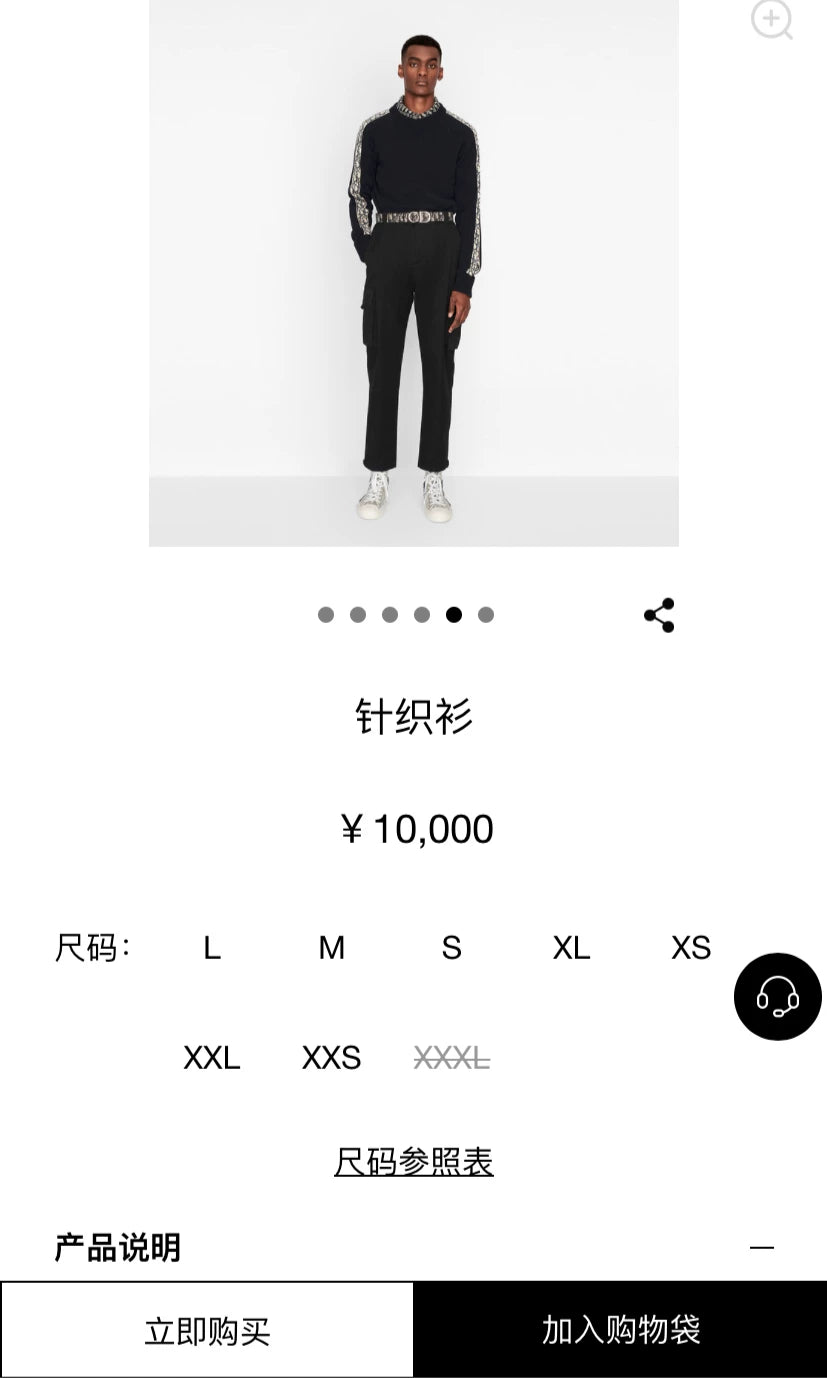Image resolution: width=827 pixels, height=1378 pixels.
Task: Tap the first carousel navigation dot
Action: pyautogui.click(x=326, y=615)
